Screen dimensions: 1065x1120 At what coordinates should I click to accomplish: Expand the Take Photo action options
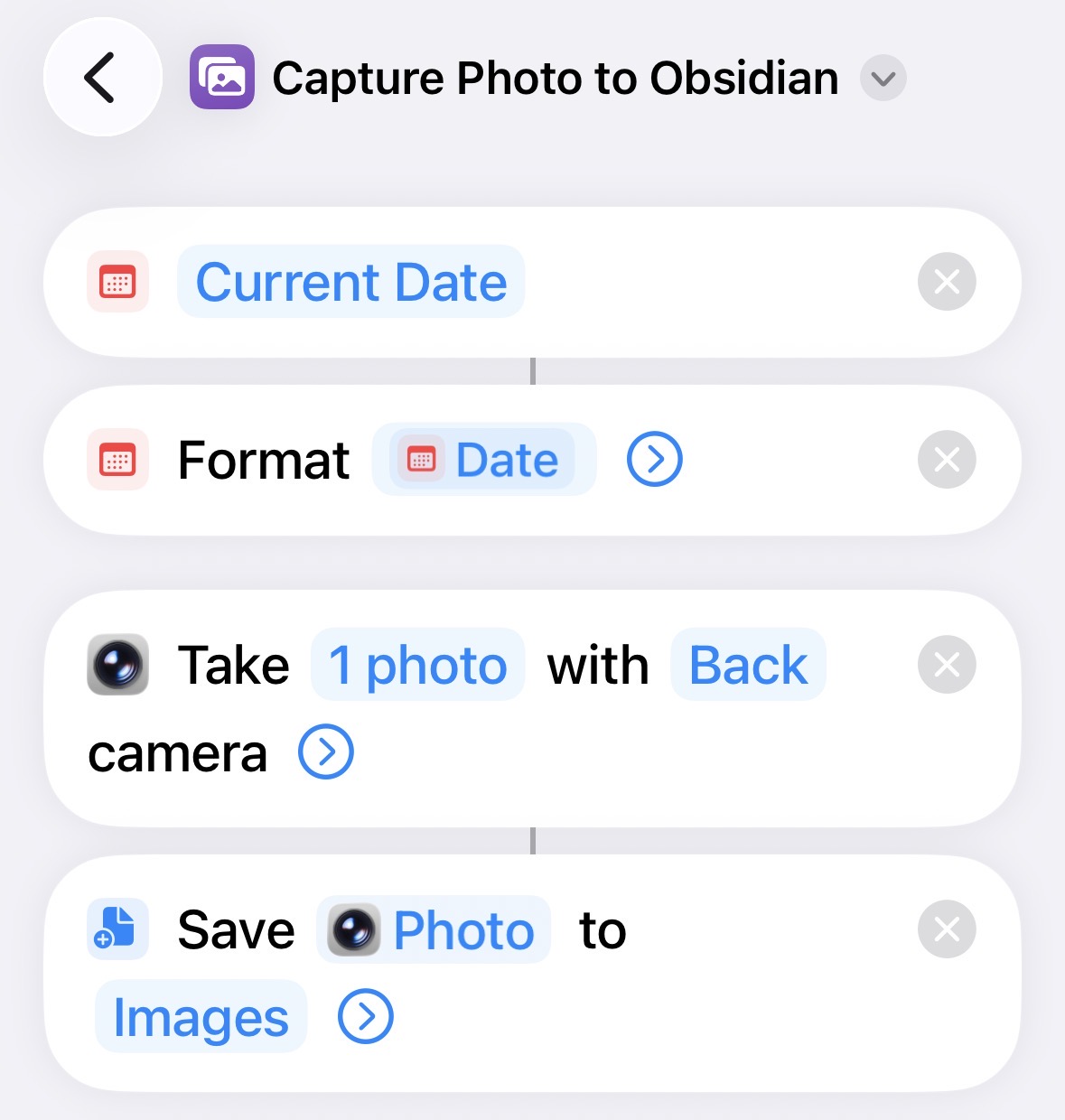point(325,751)
